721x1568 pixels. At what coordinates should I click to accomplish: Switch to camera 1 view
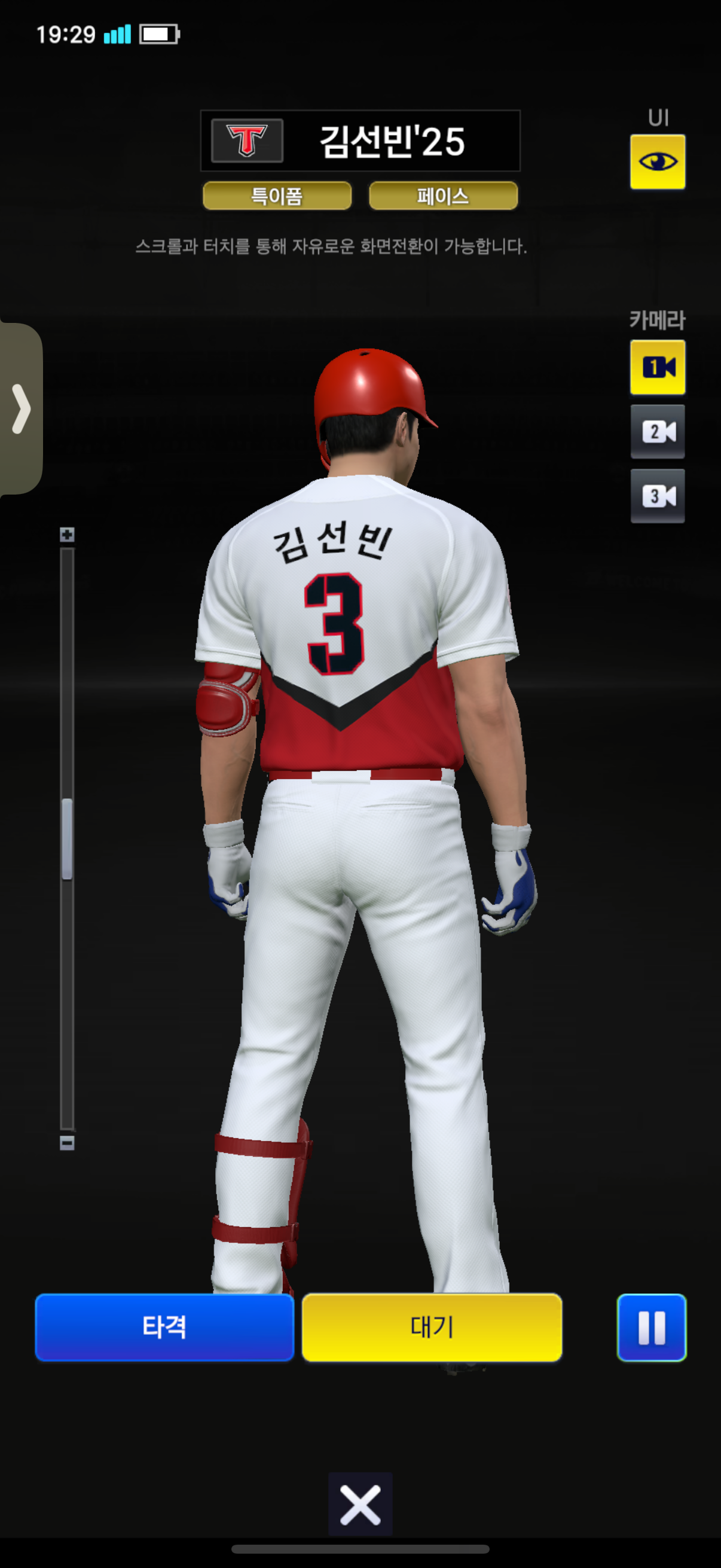pos(657,367)
